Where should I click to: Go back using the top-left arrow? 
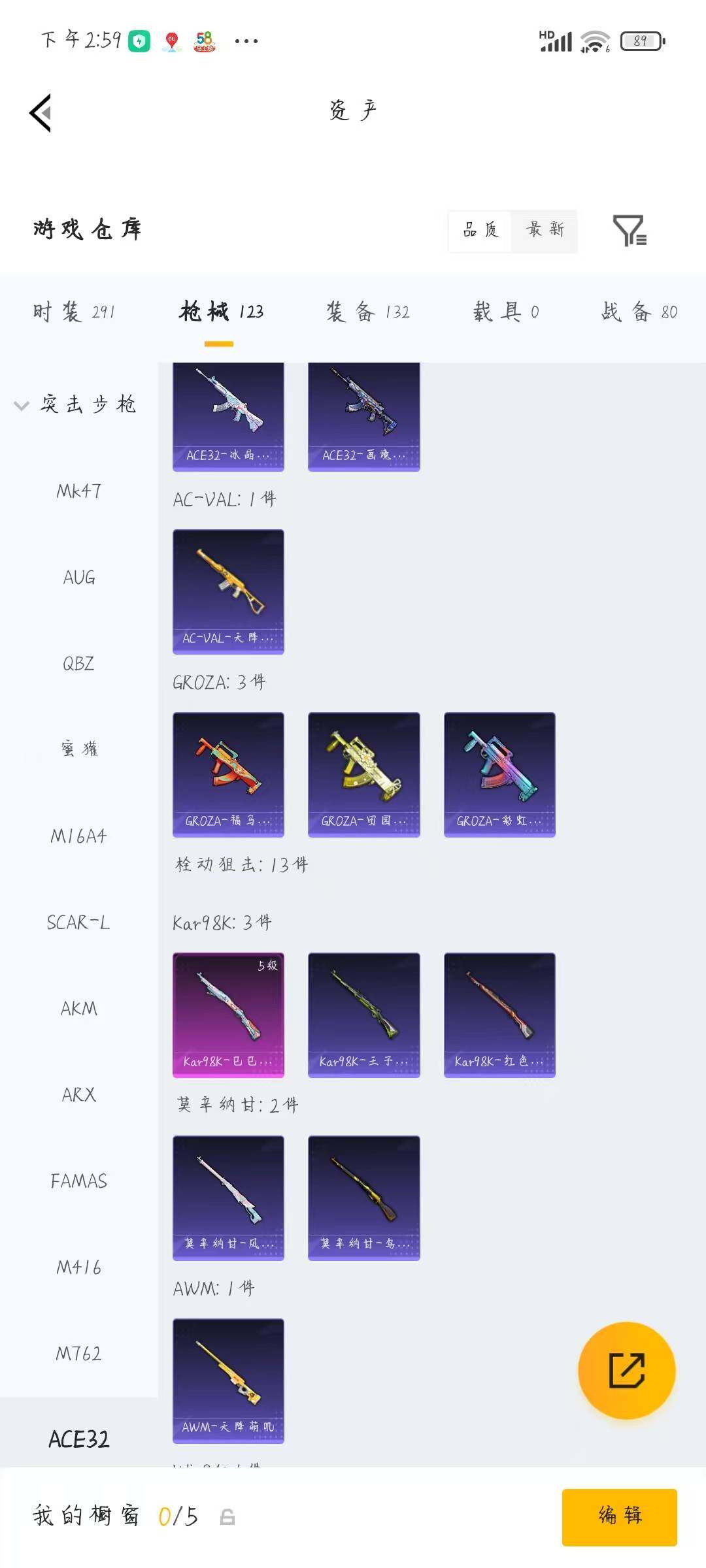[41, 113]
